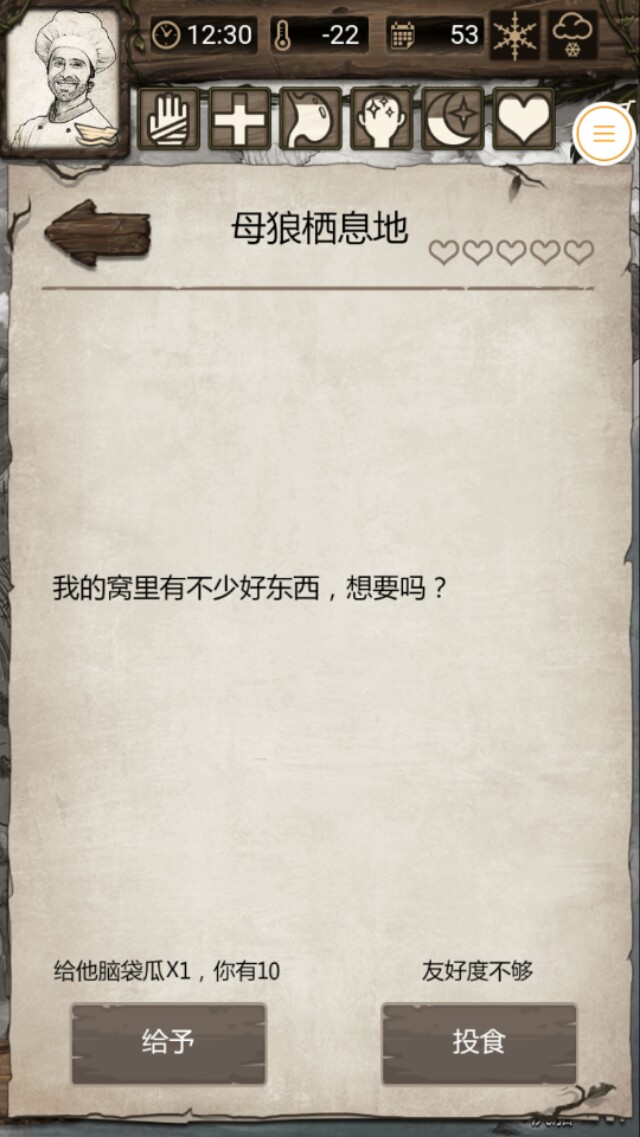Check the moon sleep status icon
Screen dimensions: 640x1137
click(x=452, y=119)
